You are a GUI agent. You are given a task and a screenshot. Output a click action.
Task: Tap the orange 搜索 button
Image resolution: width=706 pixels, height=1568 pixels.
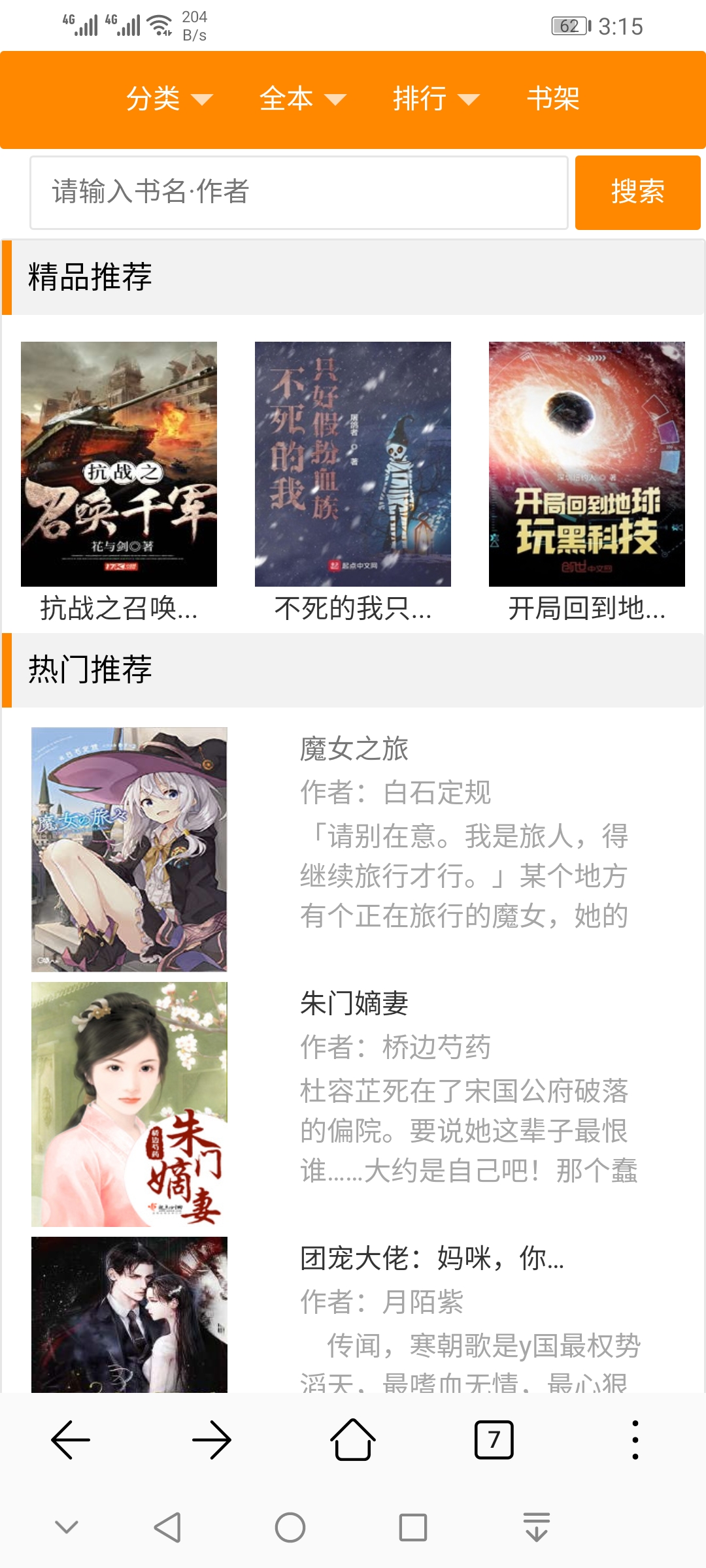pyautogui.click(x=637, y=192)
